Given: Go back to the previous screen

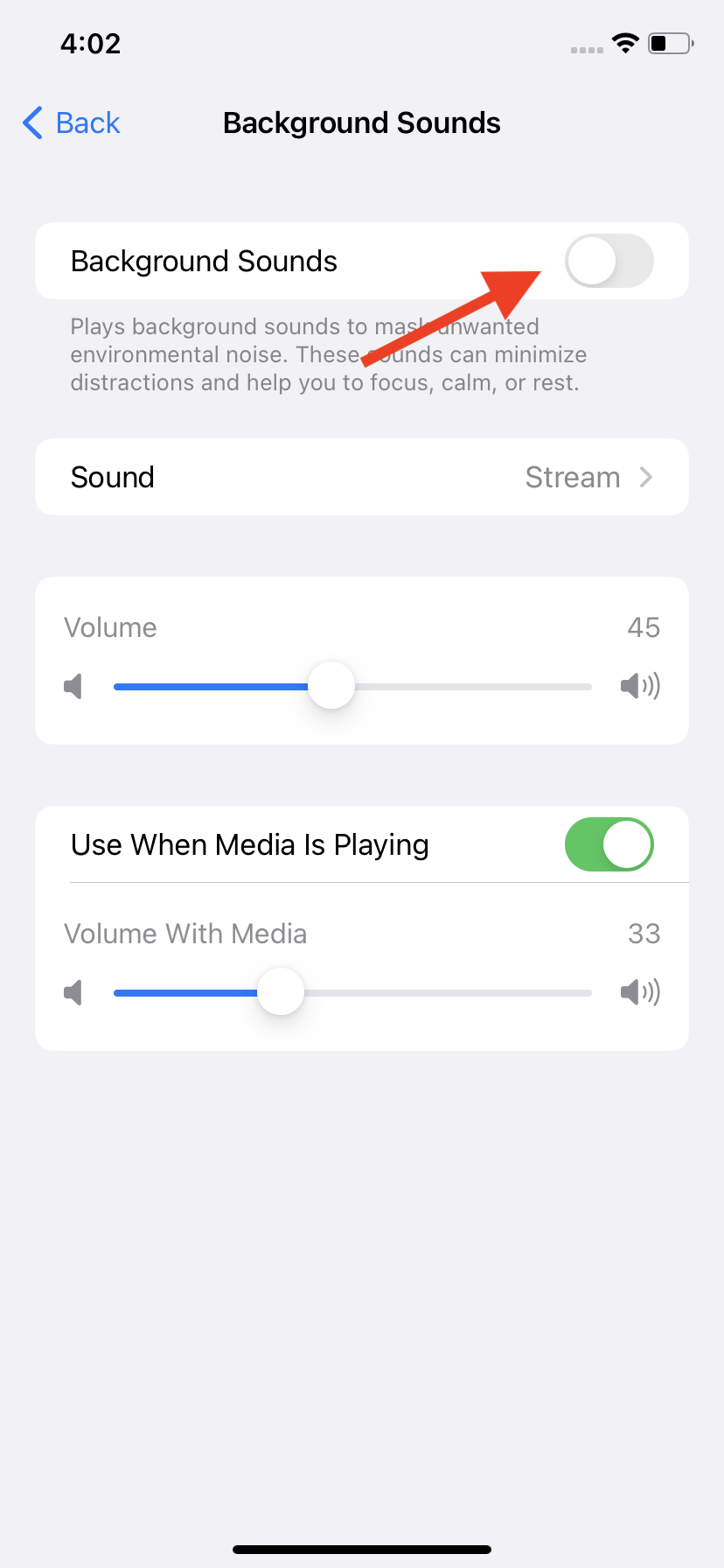Looking at the screenshot, I should tap(72, 123).
